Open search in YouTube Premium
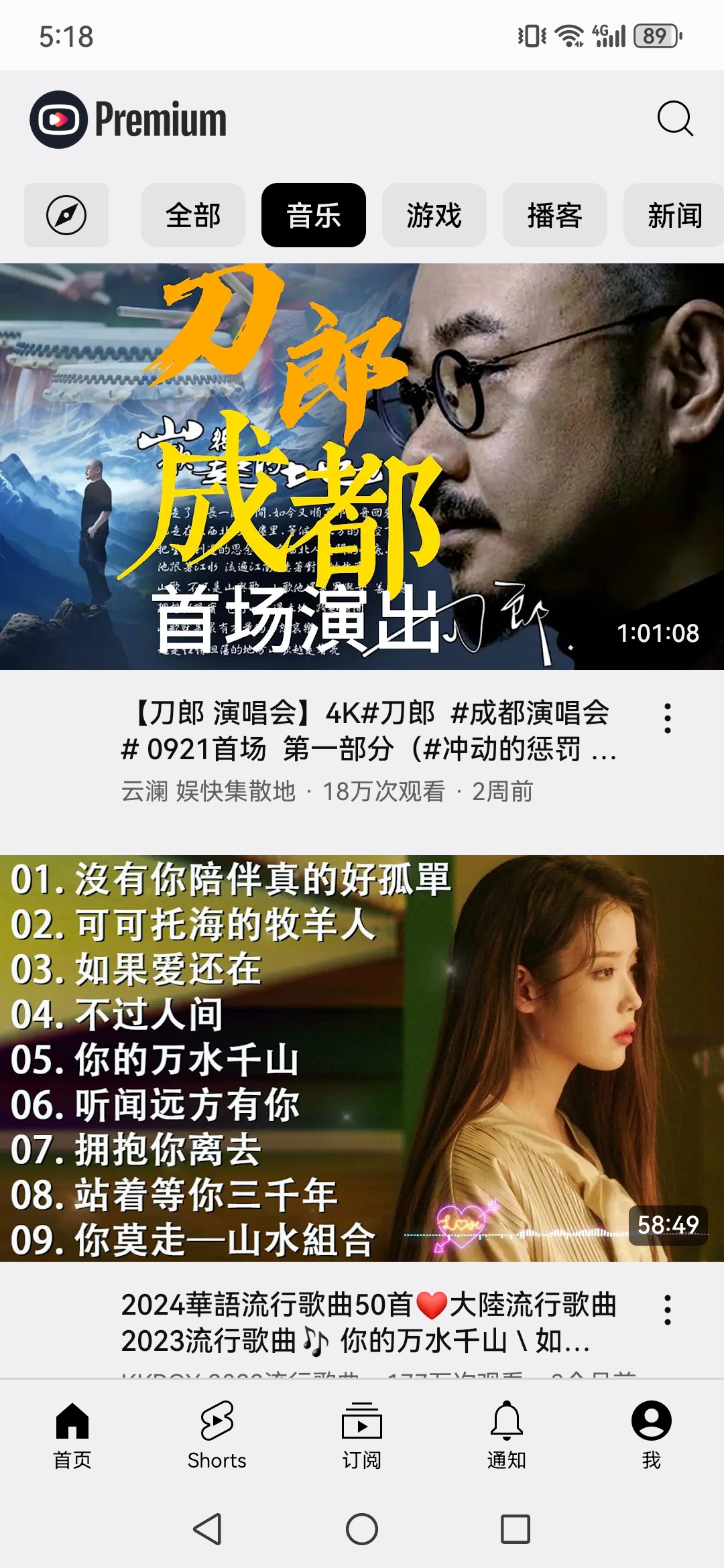 pos(674,119)
